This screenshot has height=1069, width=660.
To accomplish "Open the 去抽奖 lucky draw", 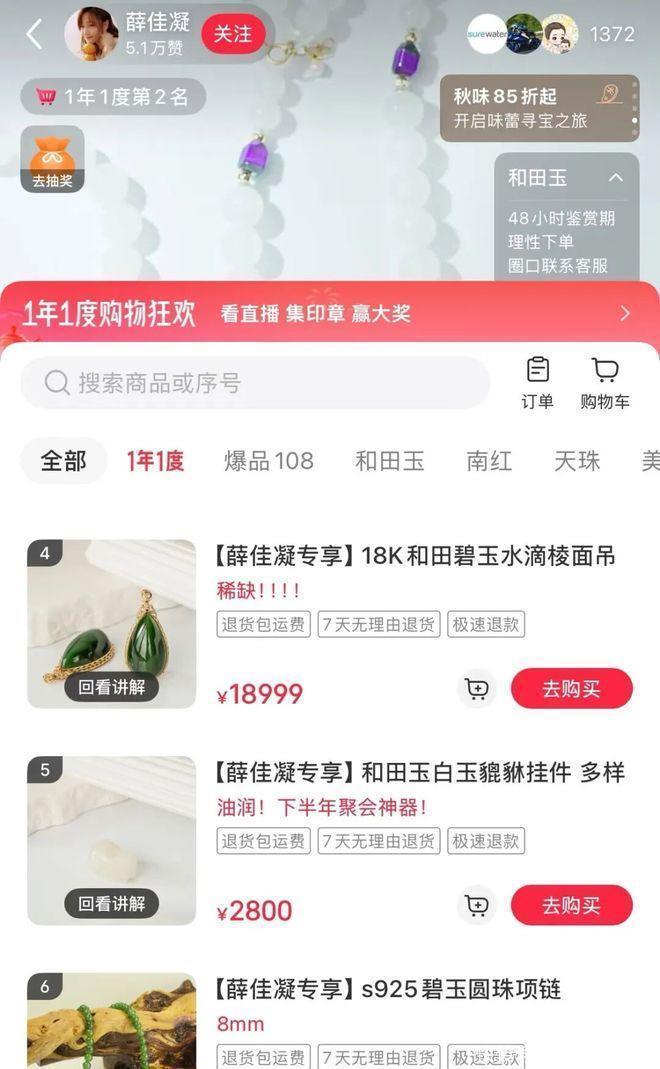I will (52, 159).
